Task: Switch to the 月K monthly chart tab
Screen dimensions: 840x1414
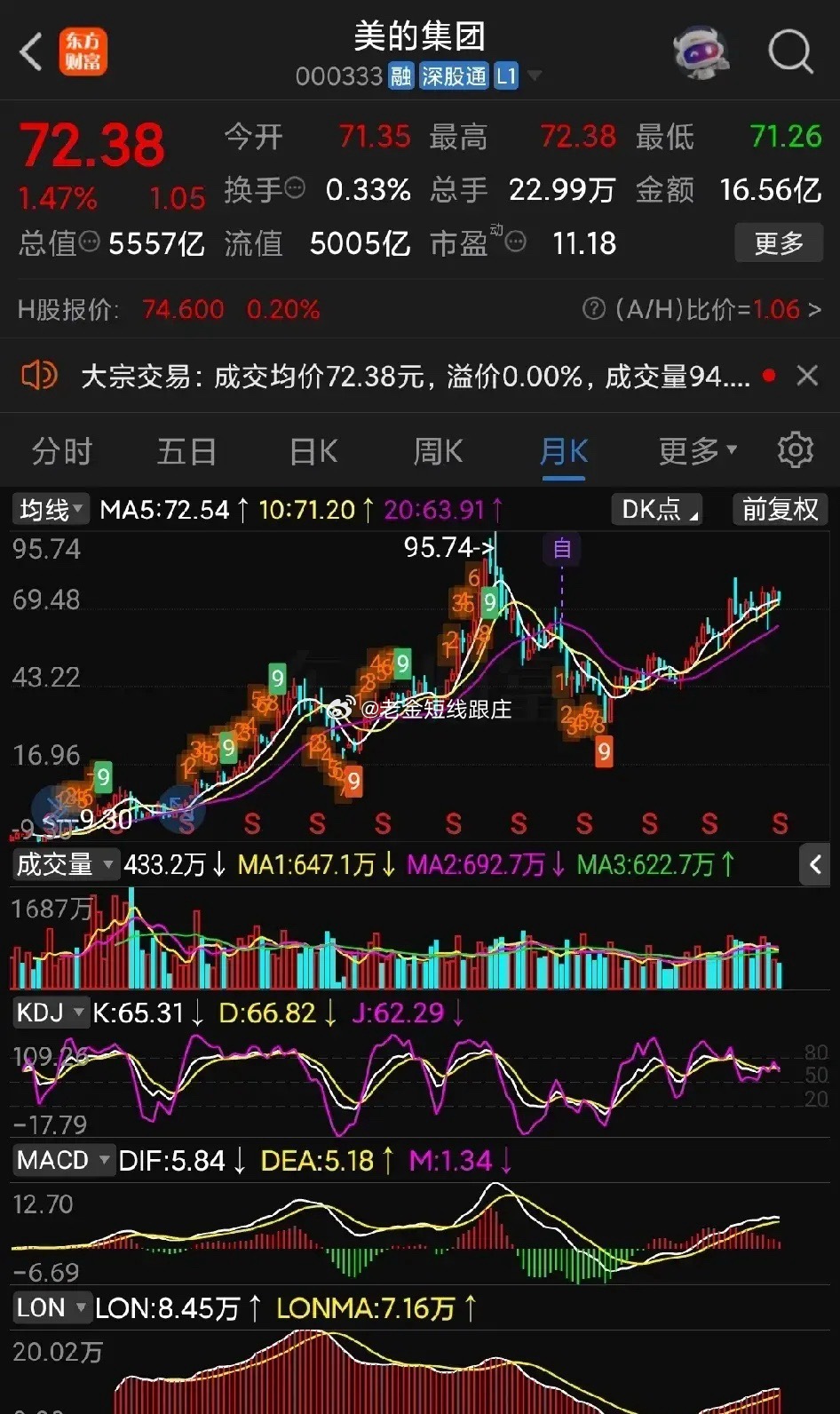Action: [563, 451]
